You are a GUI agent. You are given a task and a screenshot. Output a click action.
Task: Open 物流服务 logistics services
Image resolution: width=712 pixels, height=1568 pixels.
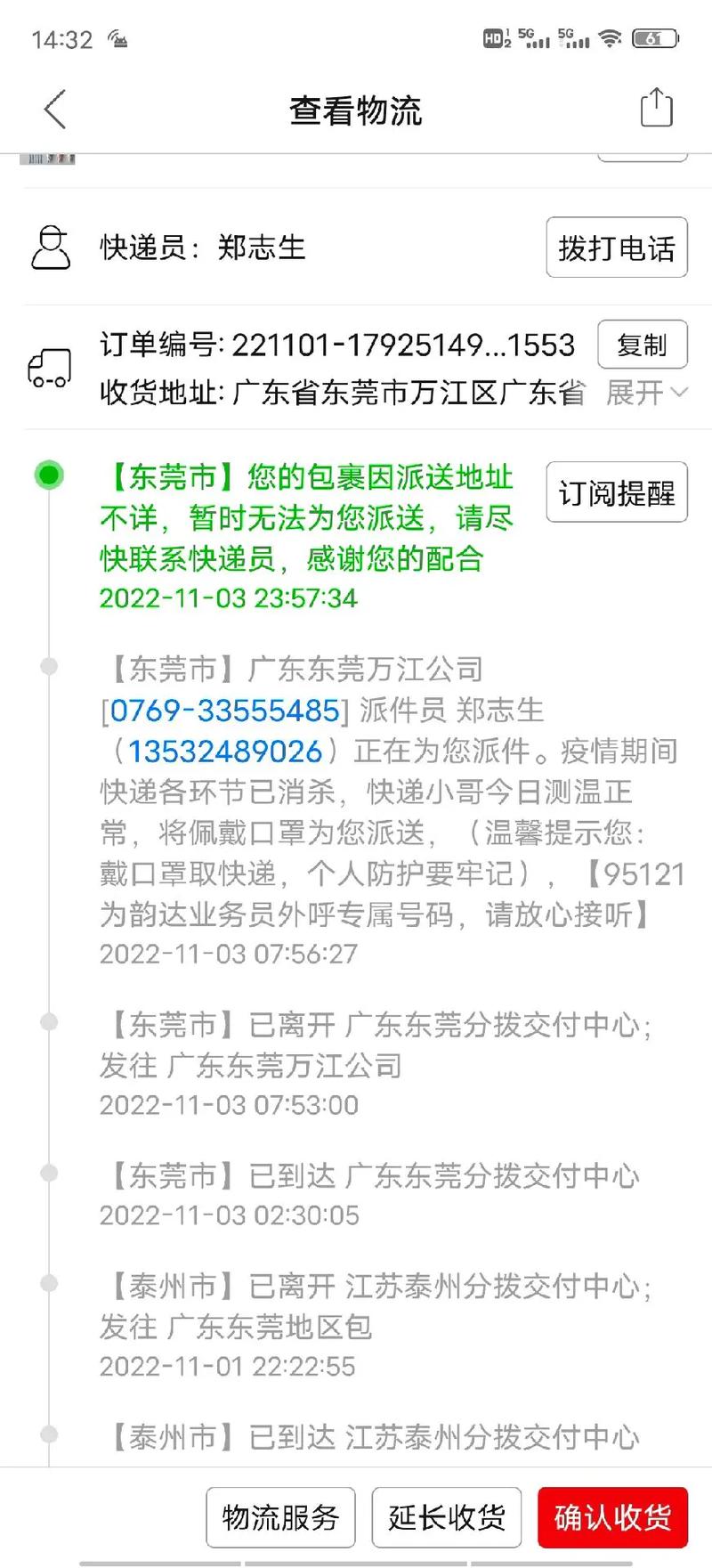point(280,1517)
